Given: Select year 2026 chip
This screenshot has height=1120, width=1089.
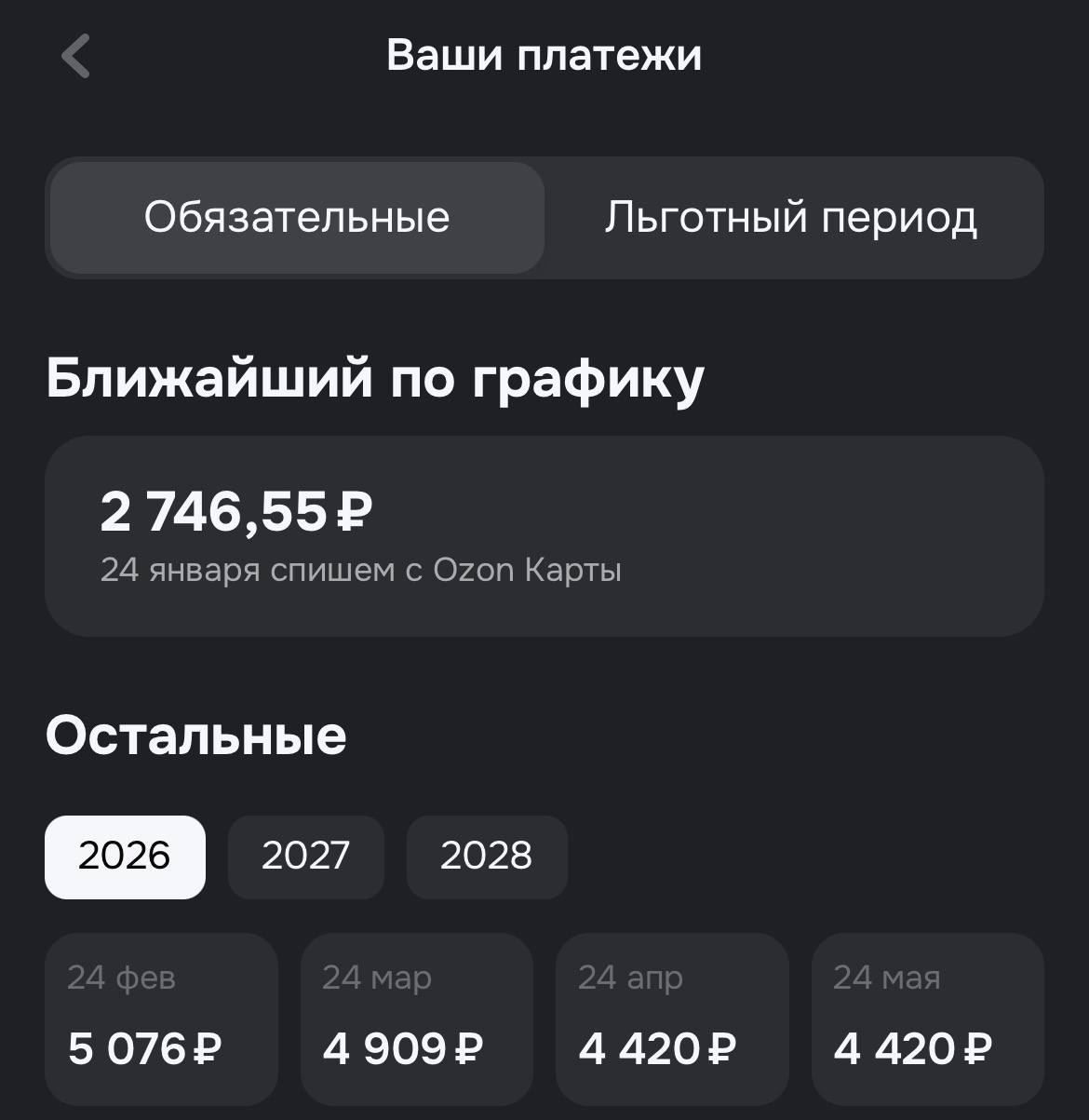Looking at the screenshot, I should tap(125, 857).
